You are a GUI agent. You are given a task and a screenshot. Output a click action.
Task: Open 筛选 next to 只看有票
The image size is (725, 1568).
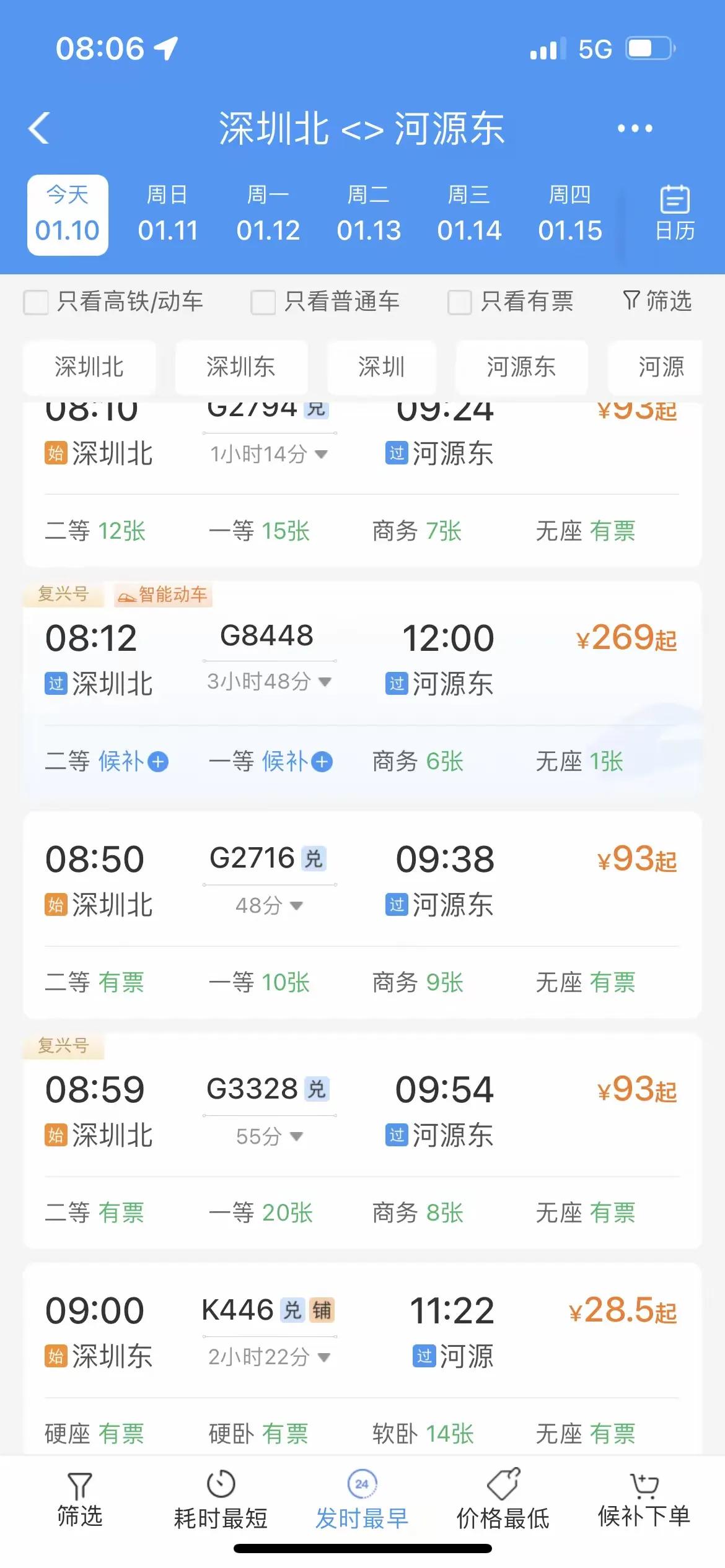coord(657,302)
